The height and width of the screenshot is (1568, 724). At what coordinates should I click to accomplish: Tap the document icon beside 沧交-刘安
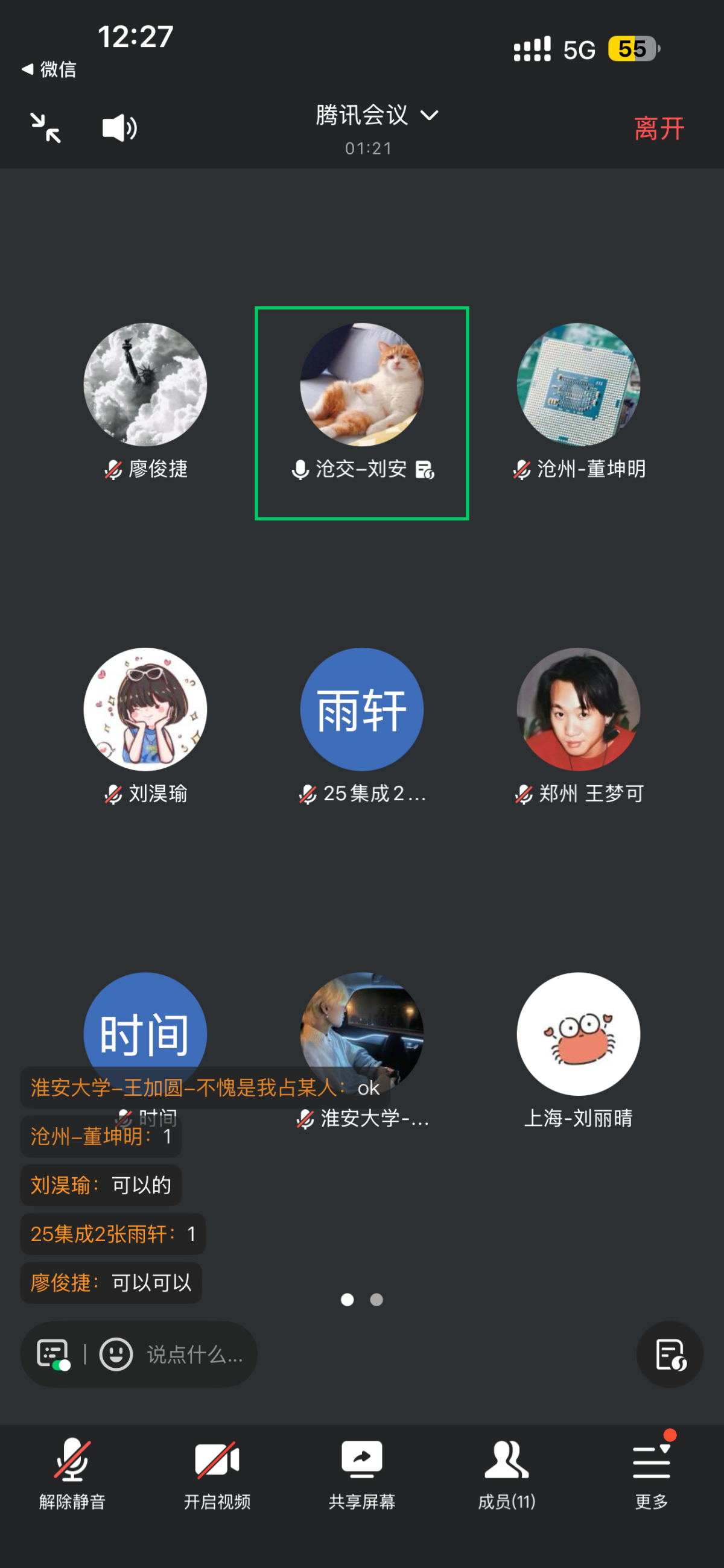(426, 469)
